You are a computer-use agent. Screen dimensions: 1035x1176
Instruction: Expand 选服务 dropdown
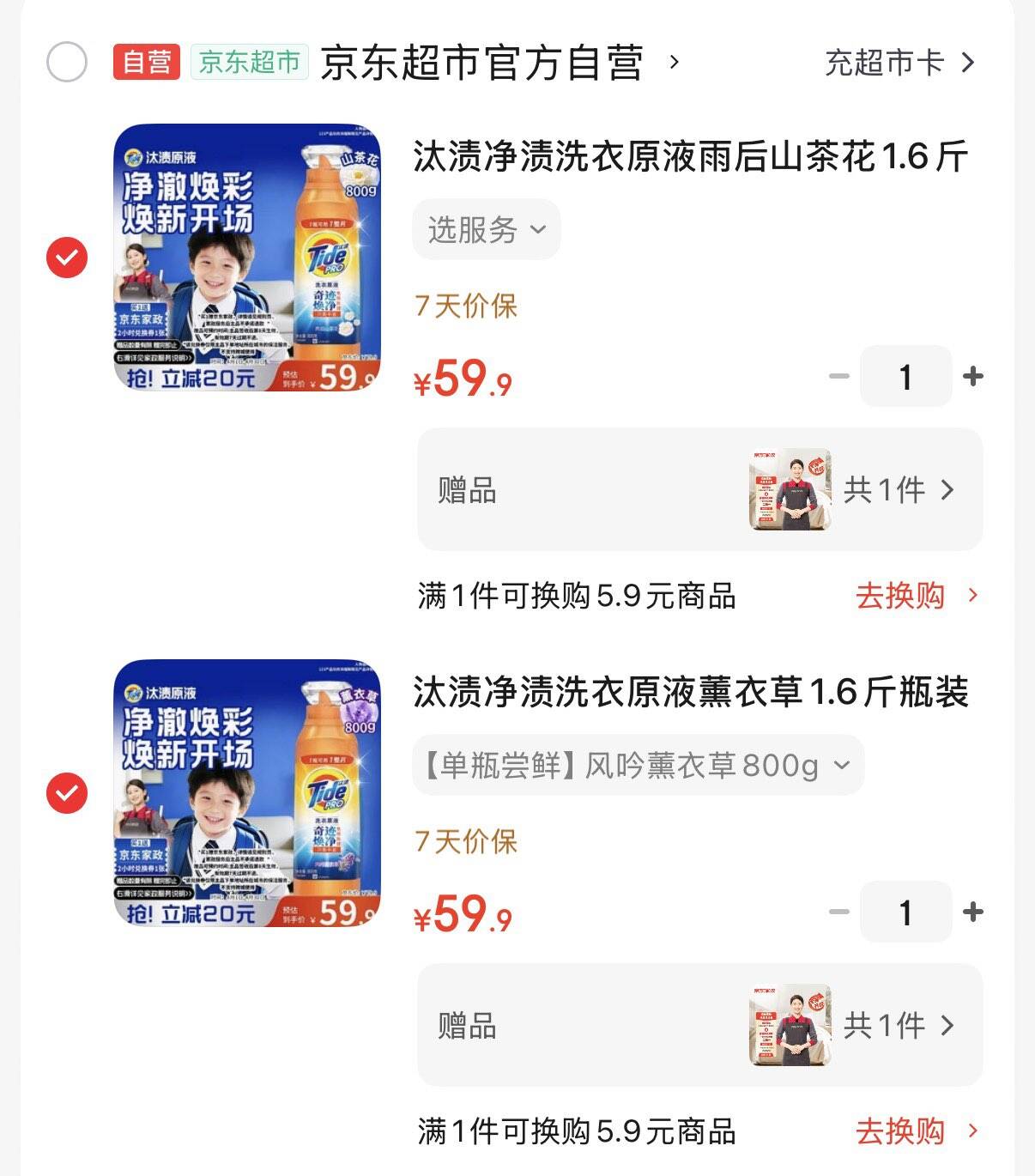point(487,229)
